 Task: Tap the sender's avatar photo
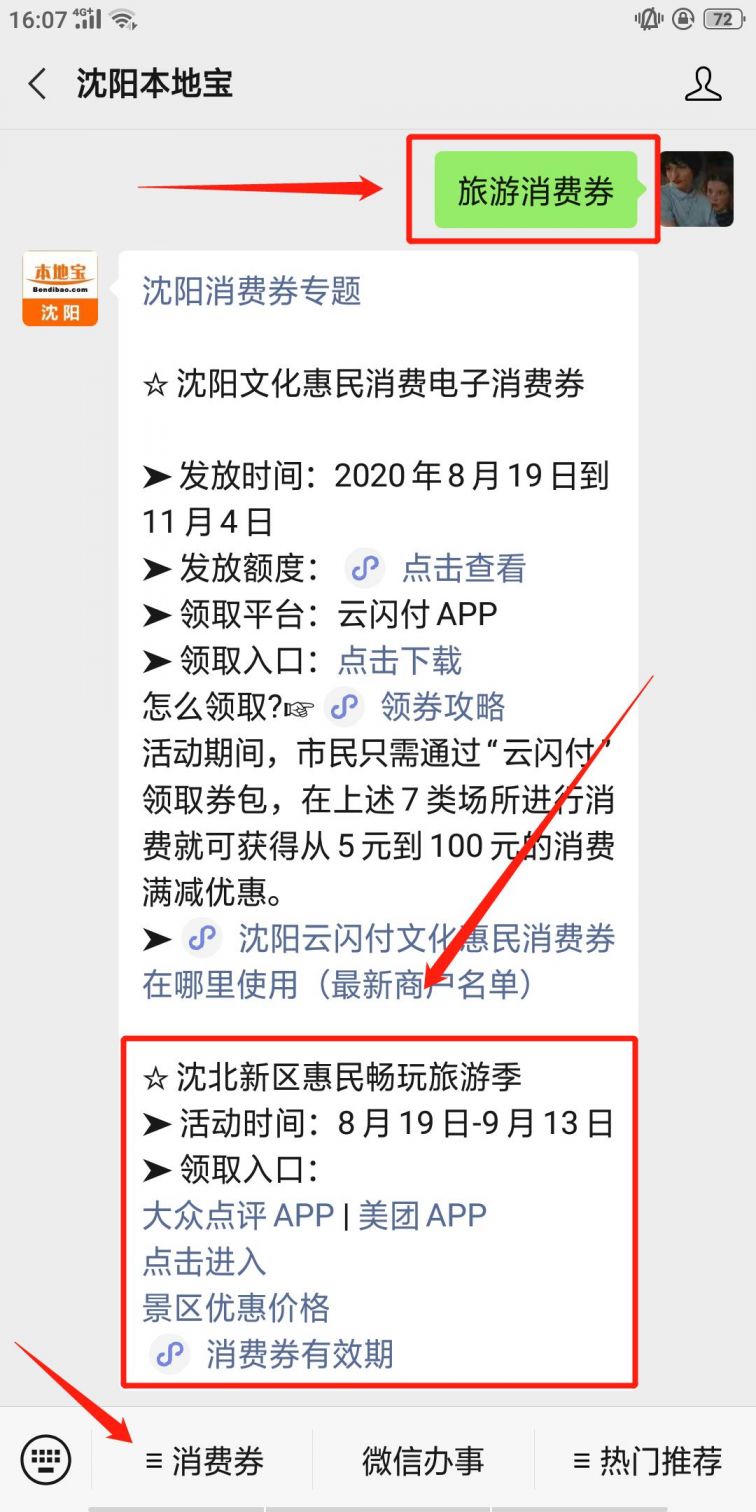(x=697, y=189)
